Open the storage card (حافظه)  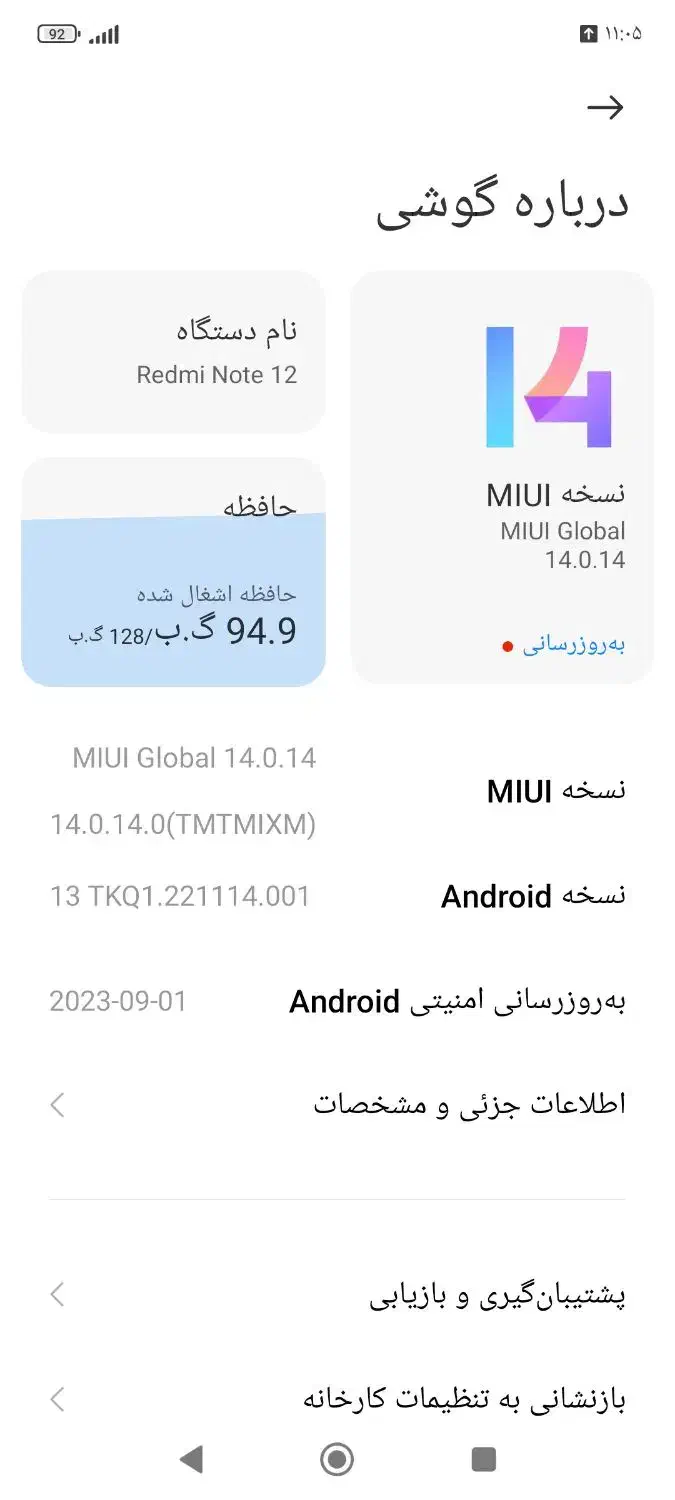pos(173,572)
